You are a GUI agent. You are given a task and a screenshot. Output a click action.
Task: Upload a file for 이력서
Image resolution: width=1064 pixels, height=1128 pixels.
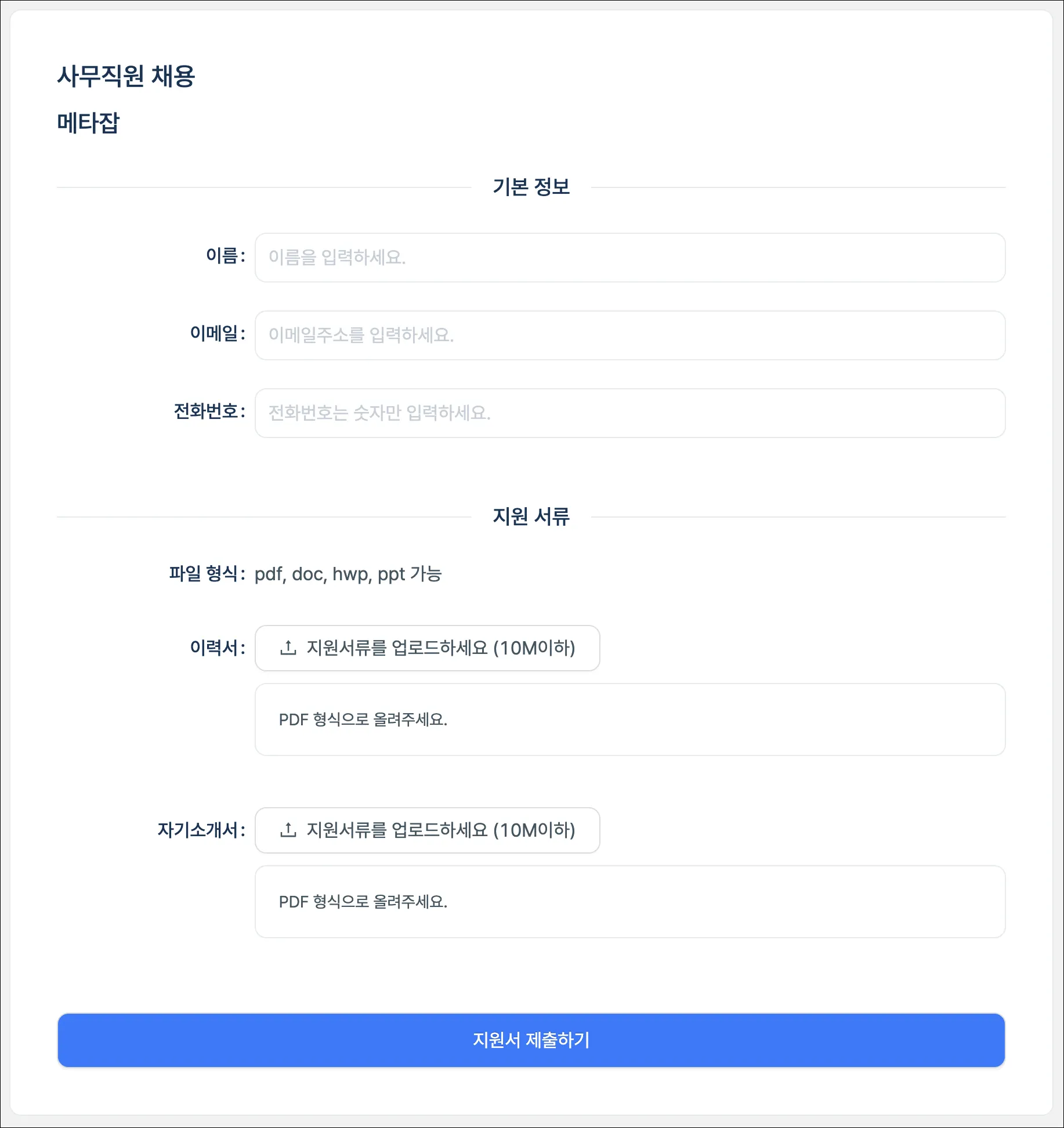pyautogui.click(x=428, y=648)
